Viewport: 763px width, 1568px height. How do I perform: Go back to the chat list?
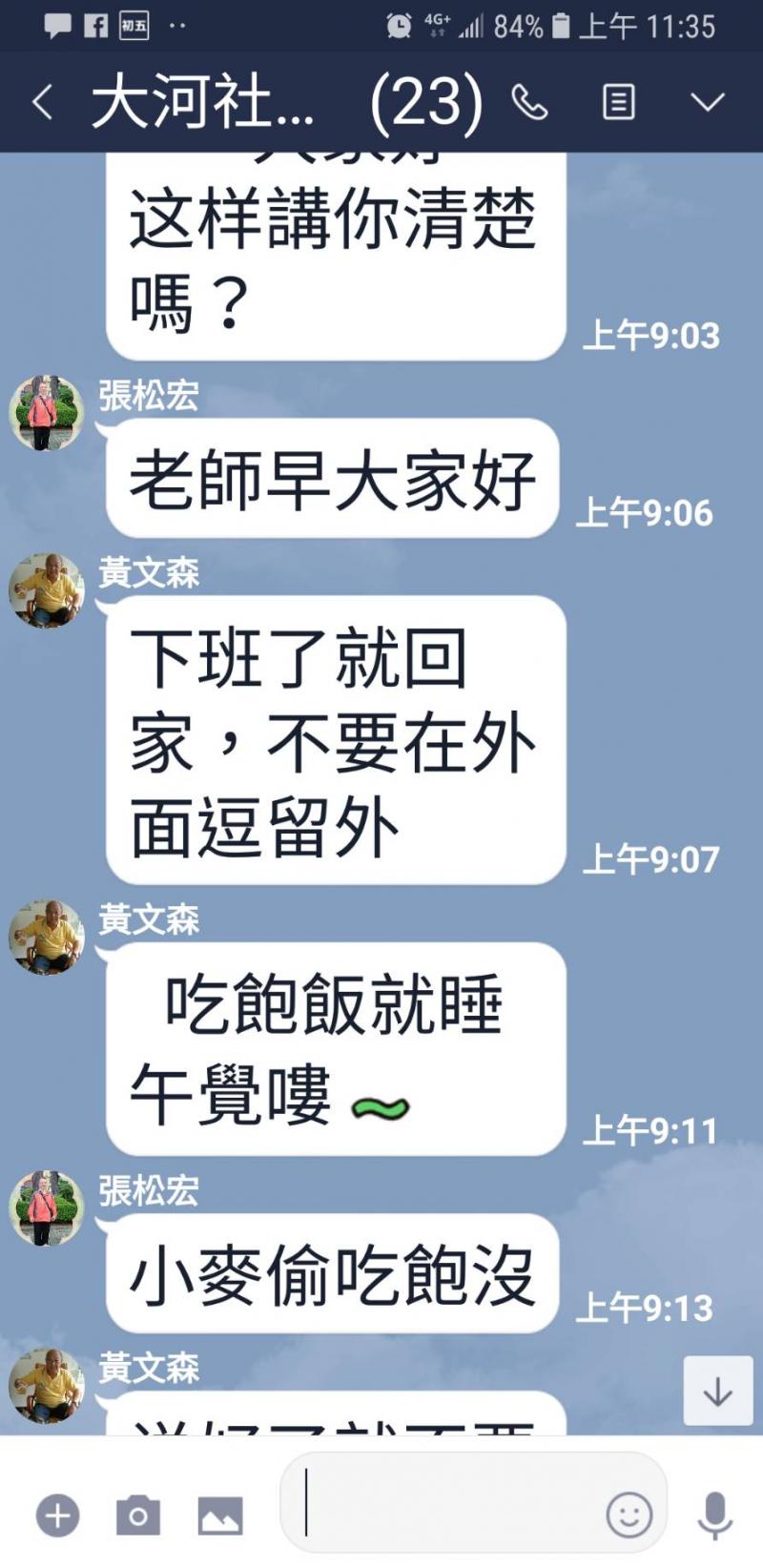coord(42,102)
